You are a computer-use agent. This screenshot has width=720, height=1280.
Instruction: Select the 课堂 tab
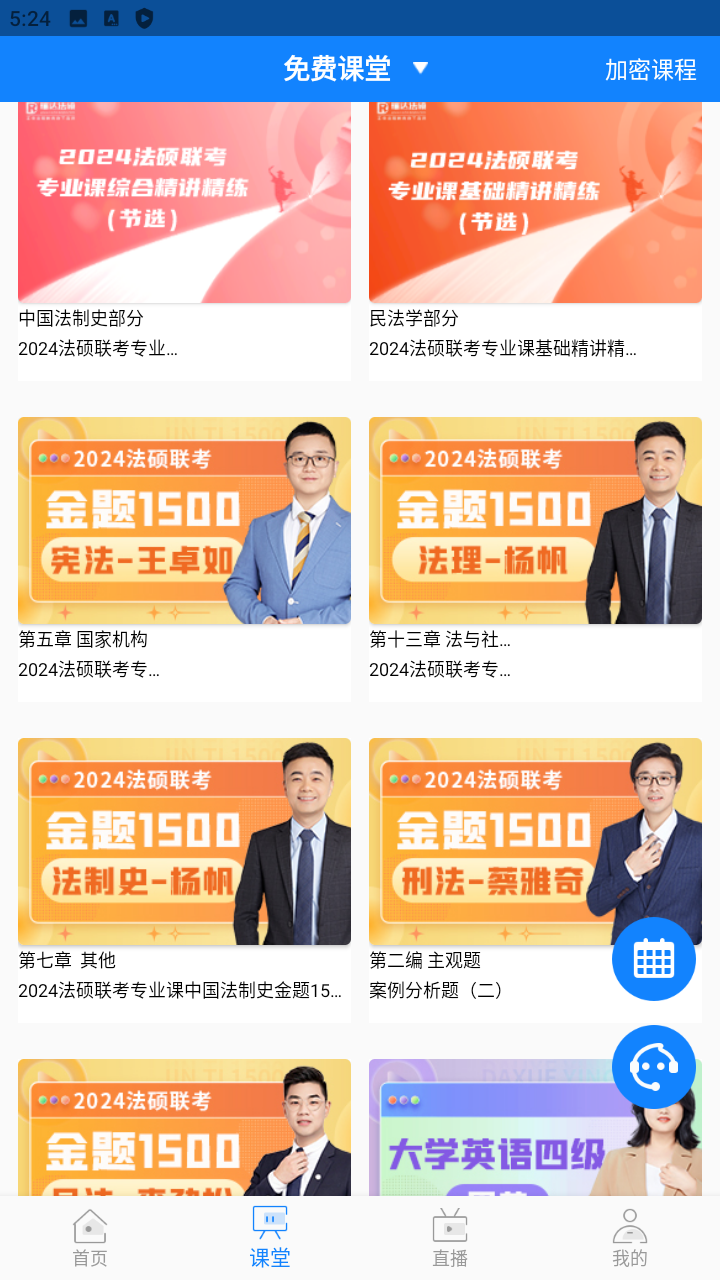coord(270,1238)
